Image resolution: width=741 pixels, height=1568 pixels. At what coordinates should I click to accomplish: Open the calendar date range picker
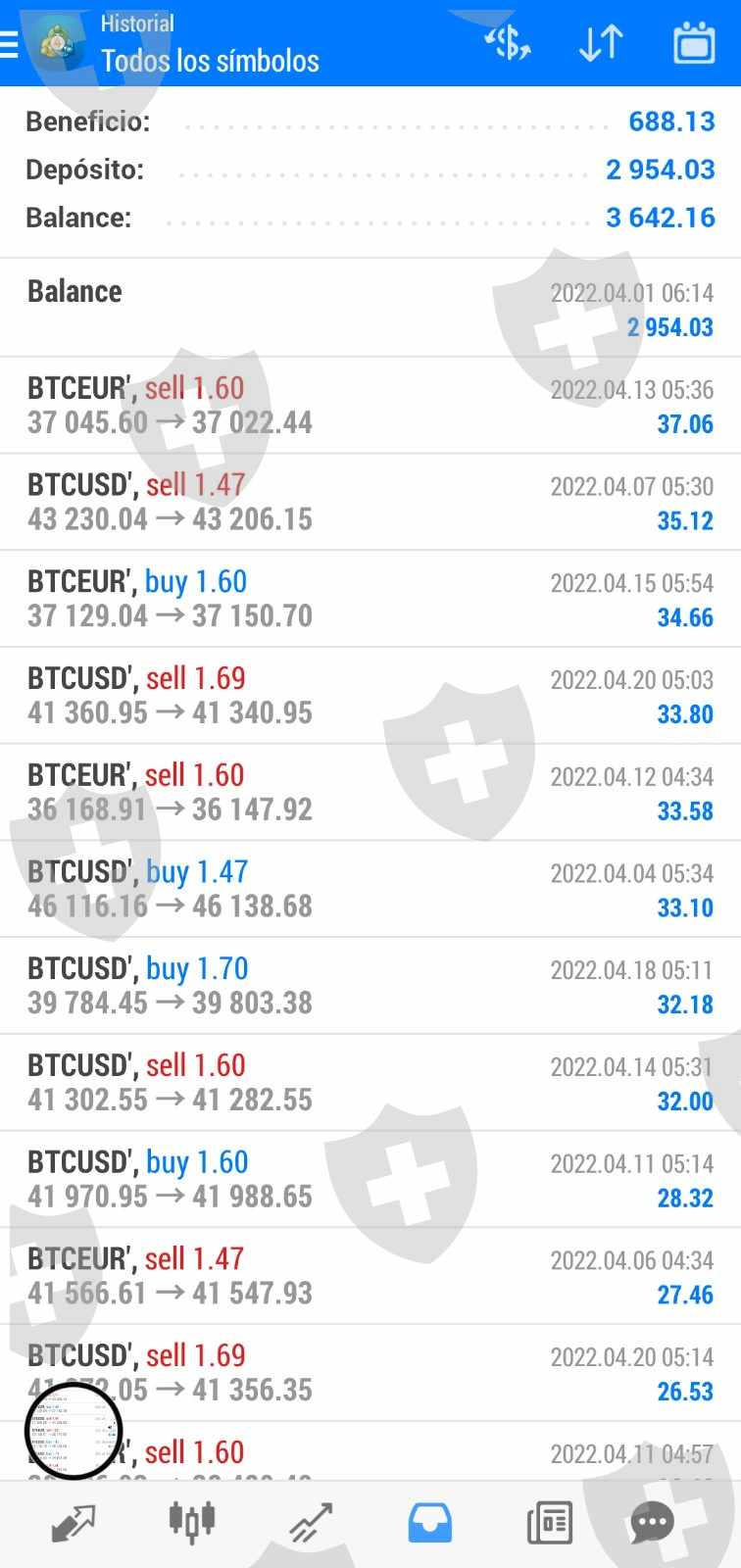tap(694, 43)
